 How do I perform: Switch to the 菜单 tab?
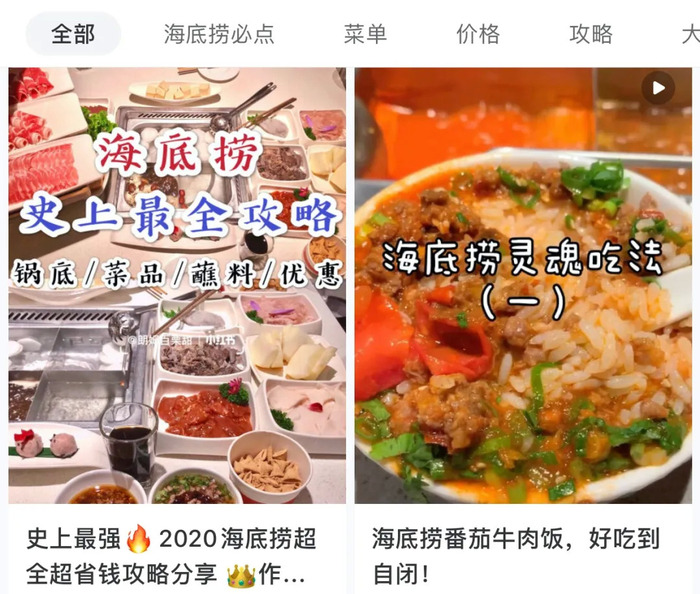(x=365, y=34)
